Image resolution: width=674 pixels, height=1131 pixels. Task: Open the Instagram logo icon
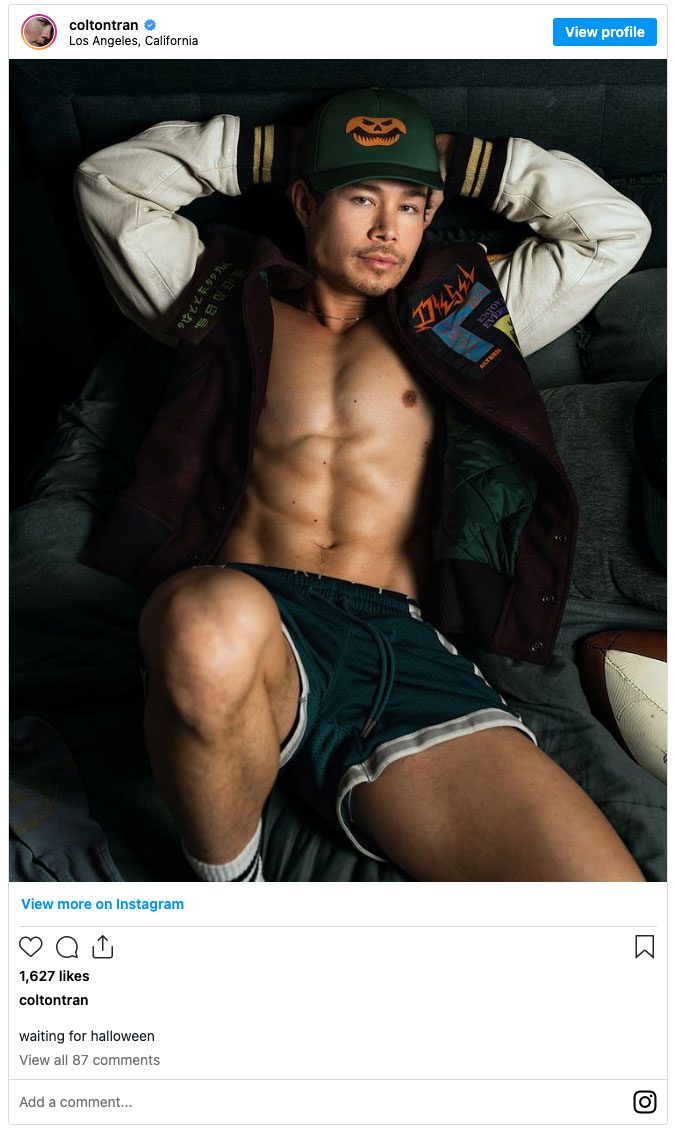click(645, 1102)
